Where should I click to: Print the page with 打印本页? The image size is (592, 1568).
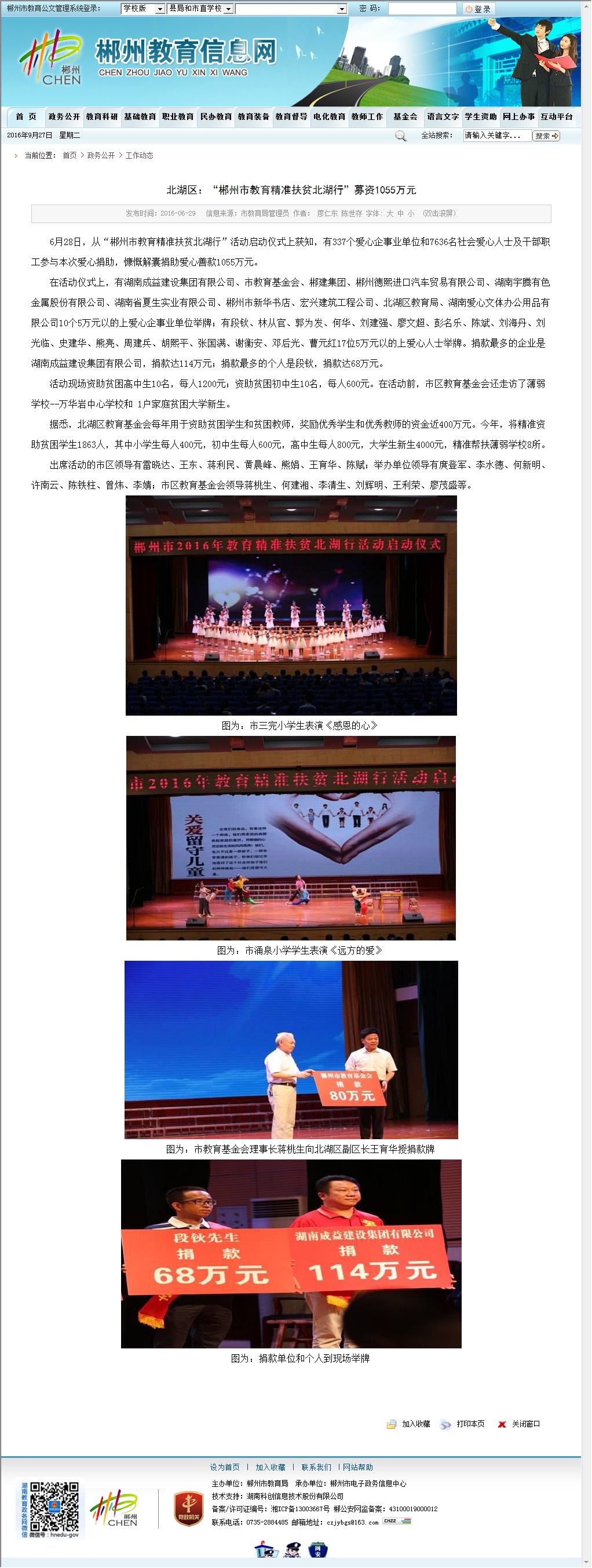pyautogui.click(x=470, y=1424)
